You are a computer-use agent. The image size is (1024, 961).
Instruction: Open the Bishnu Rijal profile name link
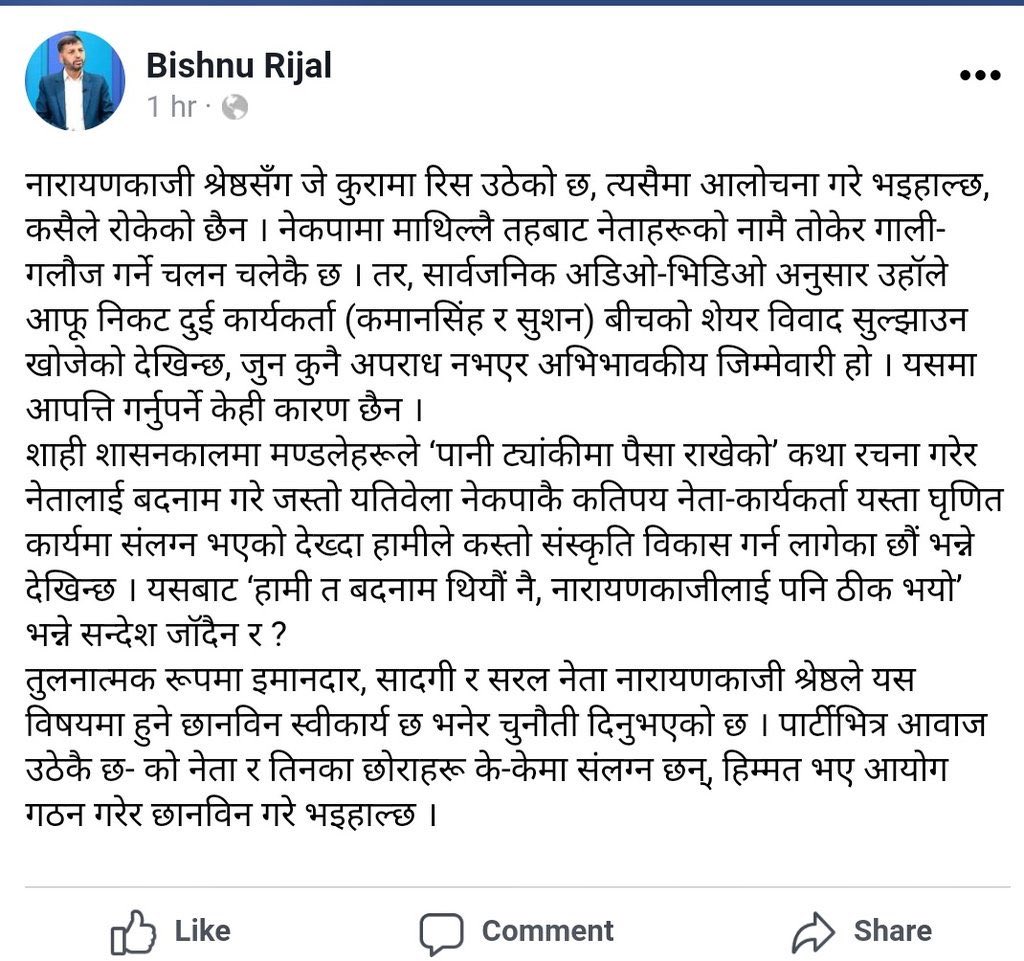[238, 66]
